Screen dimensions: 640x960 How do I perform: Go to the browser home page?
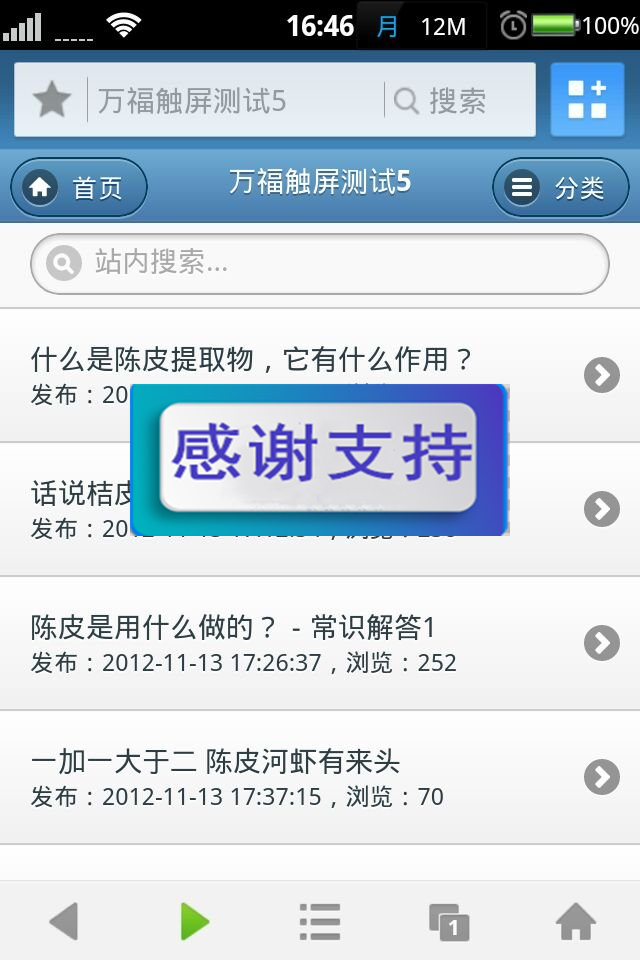point(576,920)
